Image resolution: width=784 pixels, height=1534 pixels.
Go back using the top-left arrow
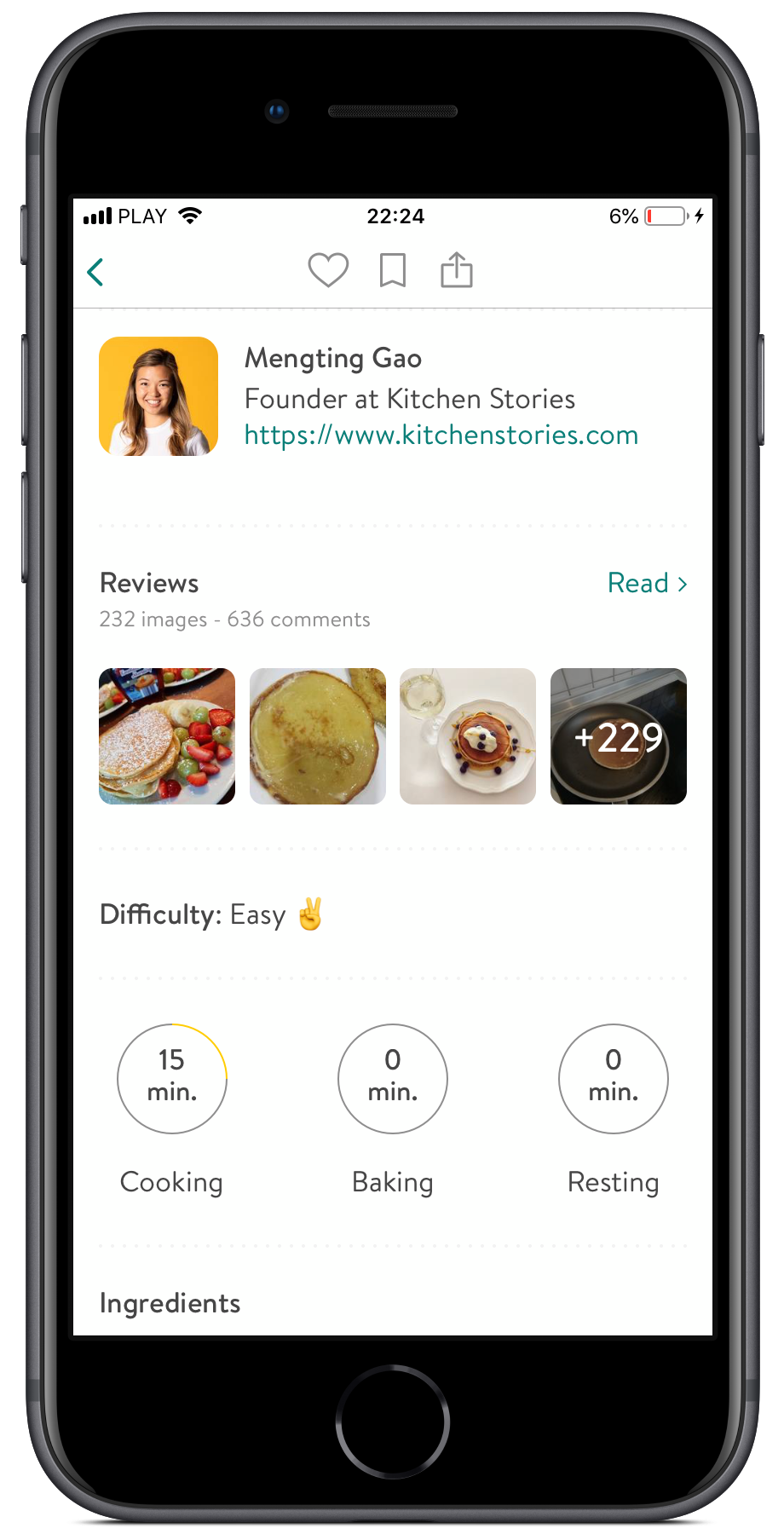click(x=95, y=272)
